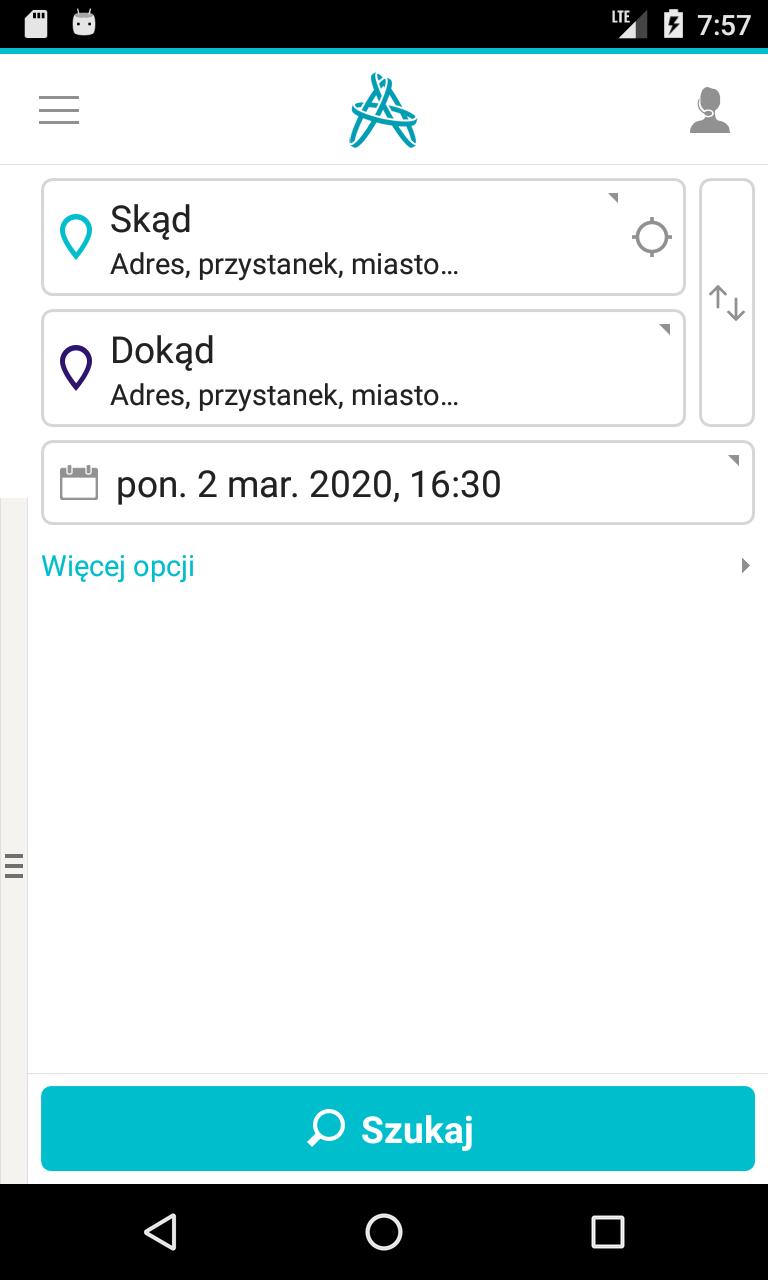Swap origin and destination with arrows icon
Image resolution: width=768 pixels, height=1280 pixels.
pos(727,301)
